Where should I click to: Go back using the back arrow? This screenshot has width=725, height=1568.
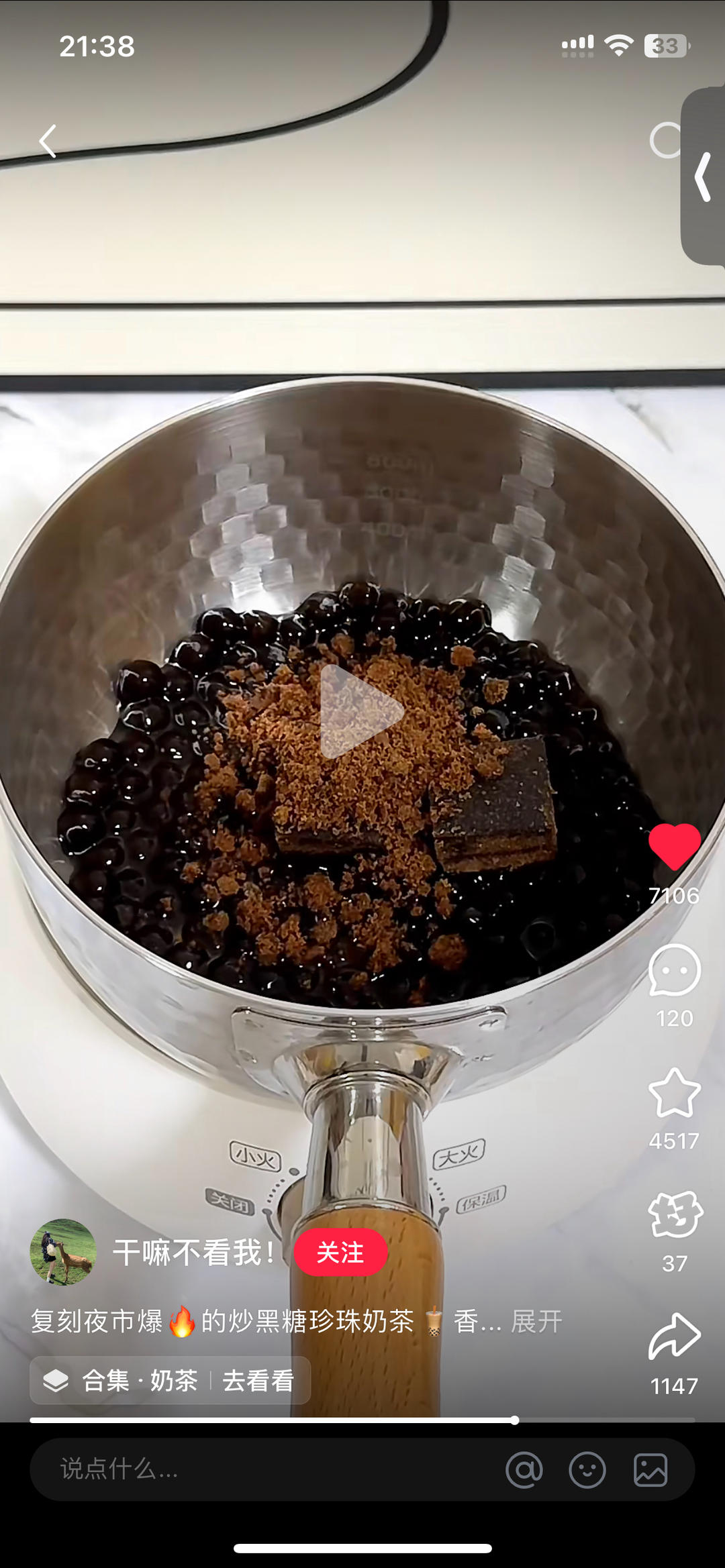pyautogui.click(x=48, y=142)
